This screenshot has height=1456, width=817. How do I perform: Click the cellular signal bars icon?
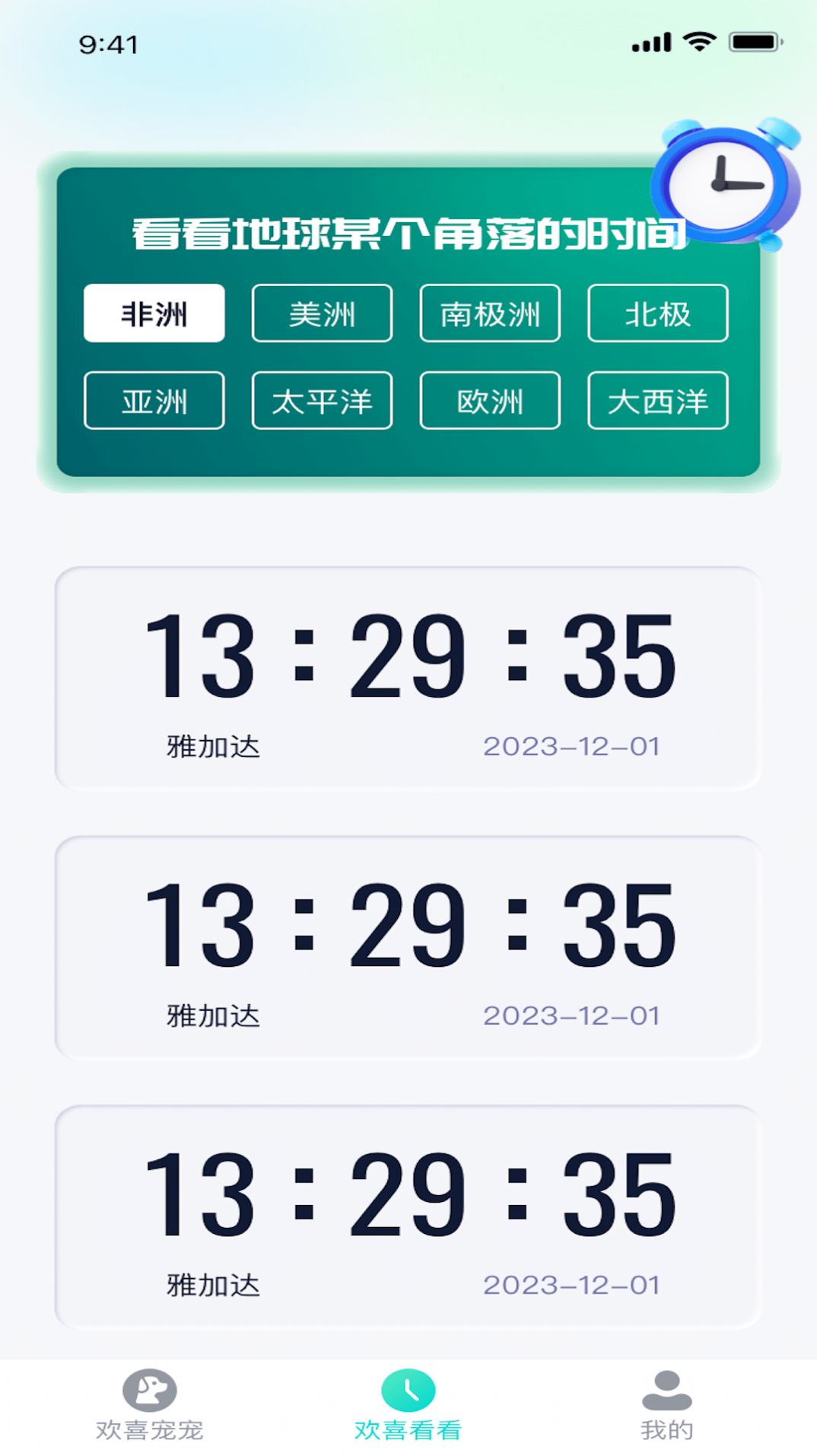(x=647, y=43)
